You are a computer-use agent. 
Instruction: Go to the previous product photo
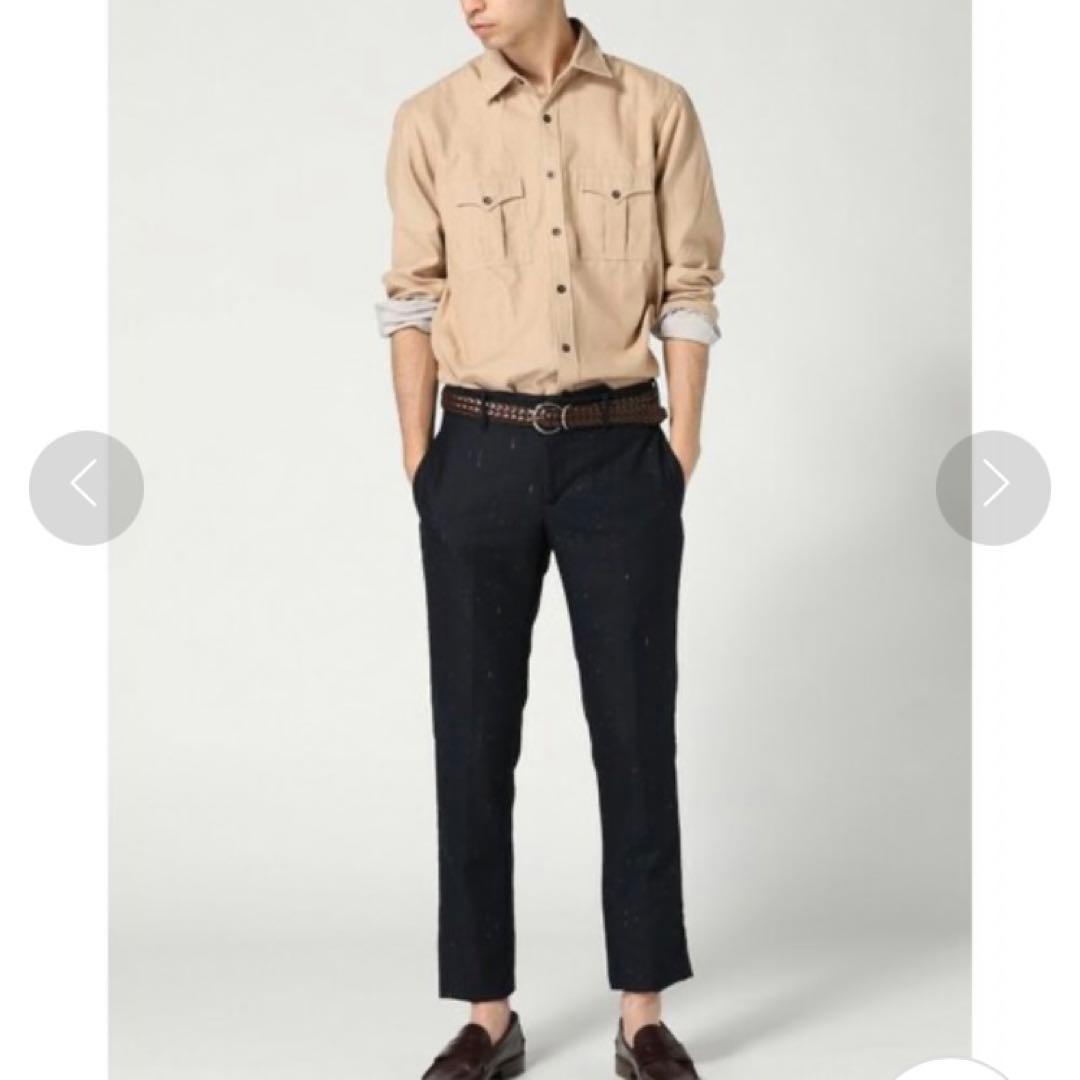(86, 487)
